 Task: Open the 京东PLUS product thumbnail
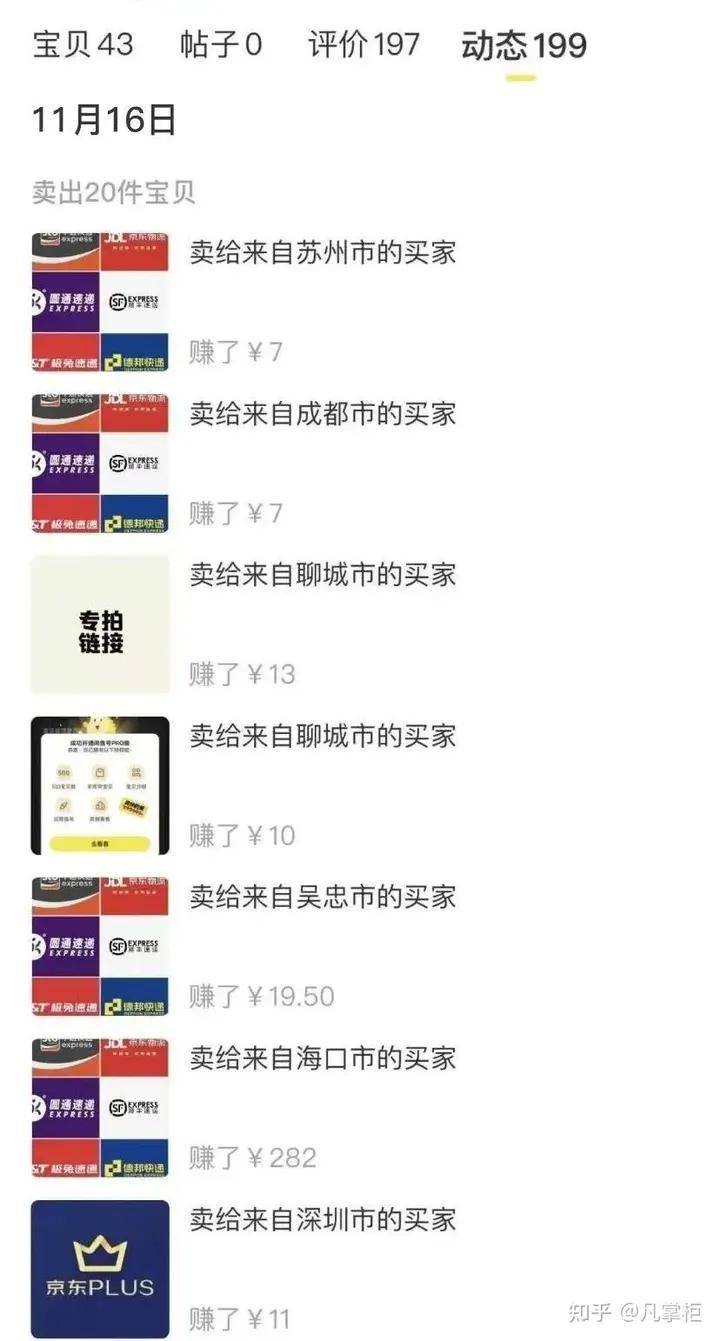[x=99, y=1266]
